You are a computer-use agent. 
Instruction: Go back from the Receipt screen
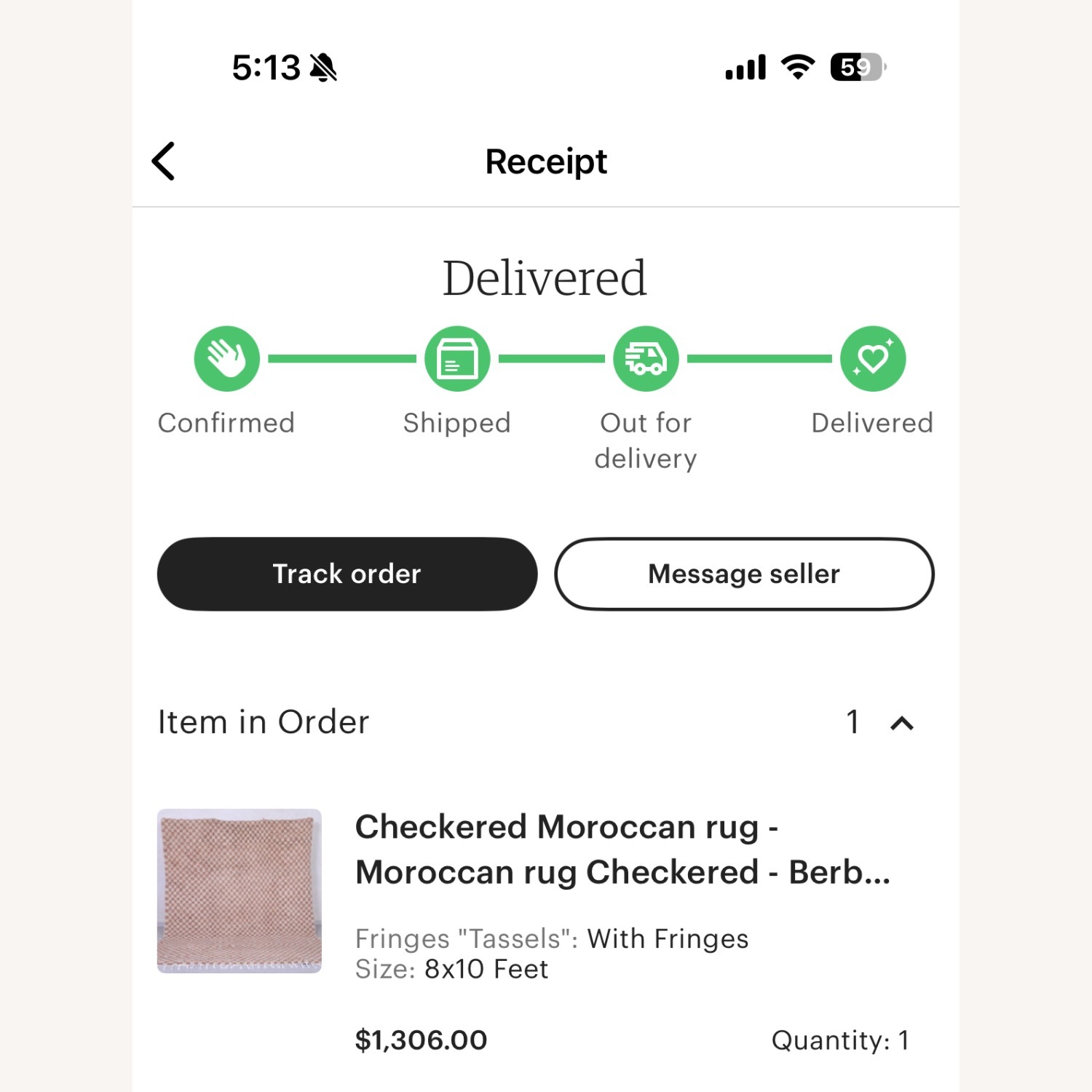tap(164, 161)
